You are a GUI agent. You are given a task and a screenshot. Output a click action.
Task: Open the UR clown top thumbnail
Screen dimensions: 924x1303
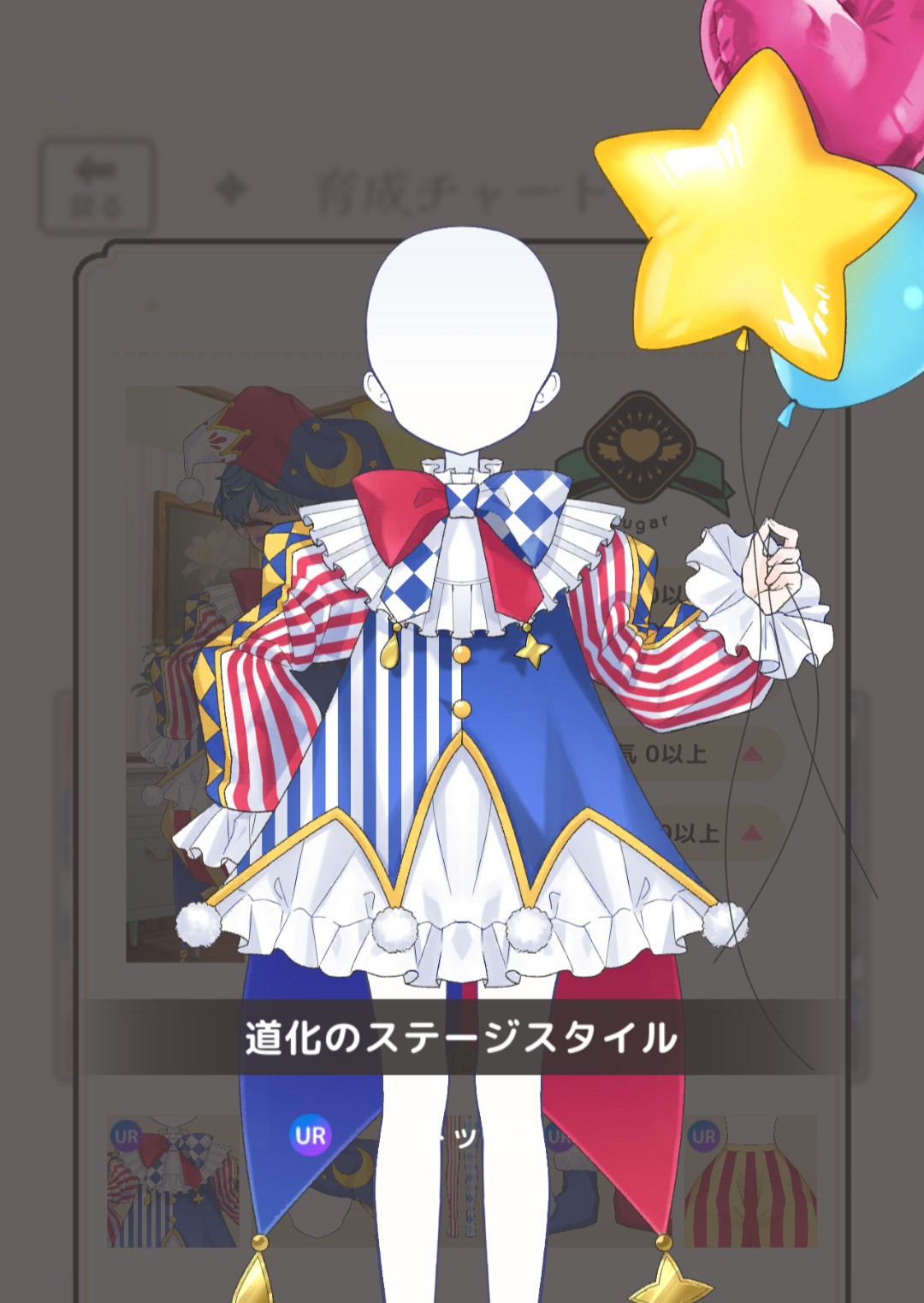(x=172, y=1182)
